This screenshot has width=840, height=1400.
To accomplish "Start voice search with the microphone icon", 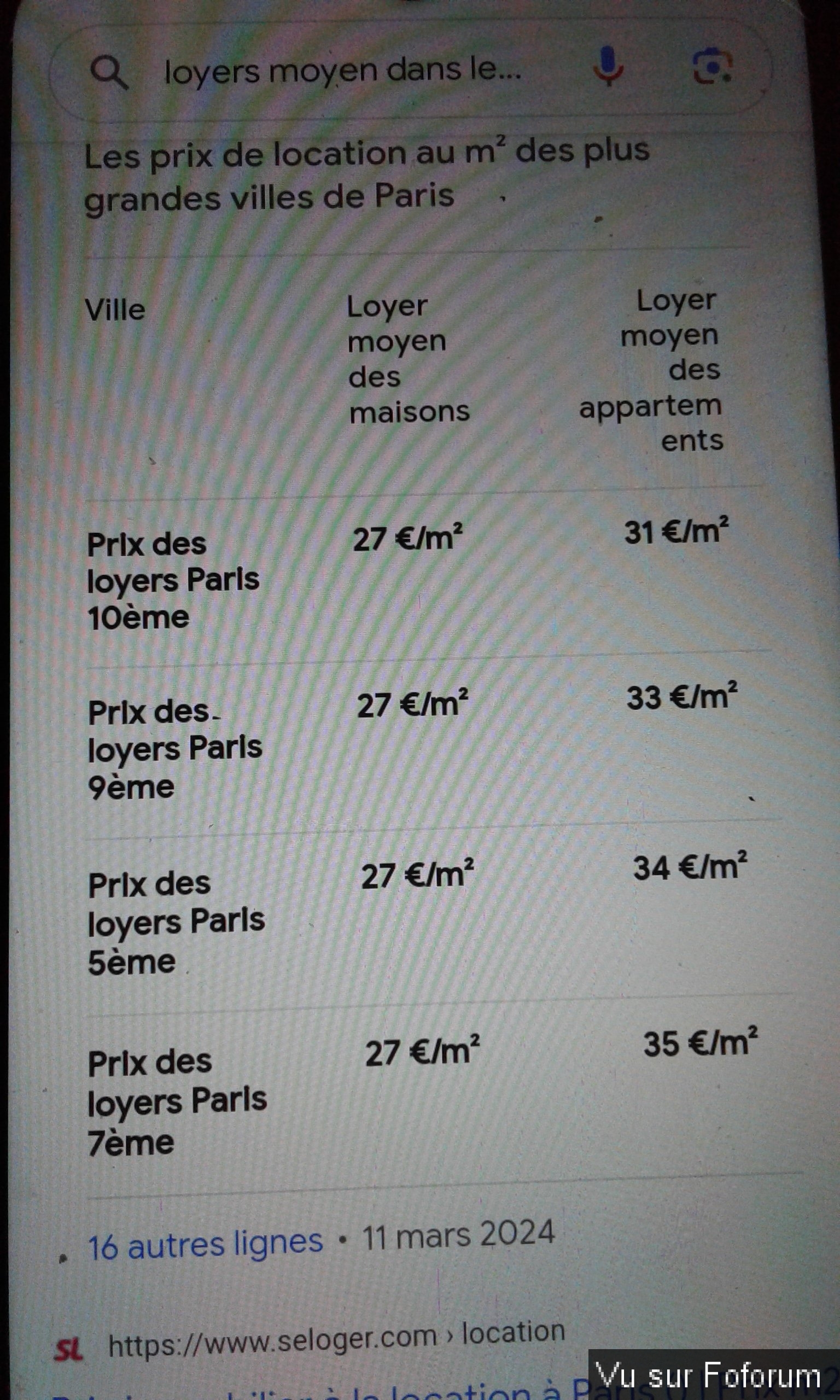I will pyautogui.click(x=609, y=66).
